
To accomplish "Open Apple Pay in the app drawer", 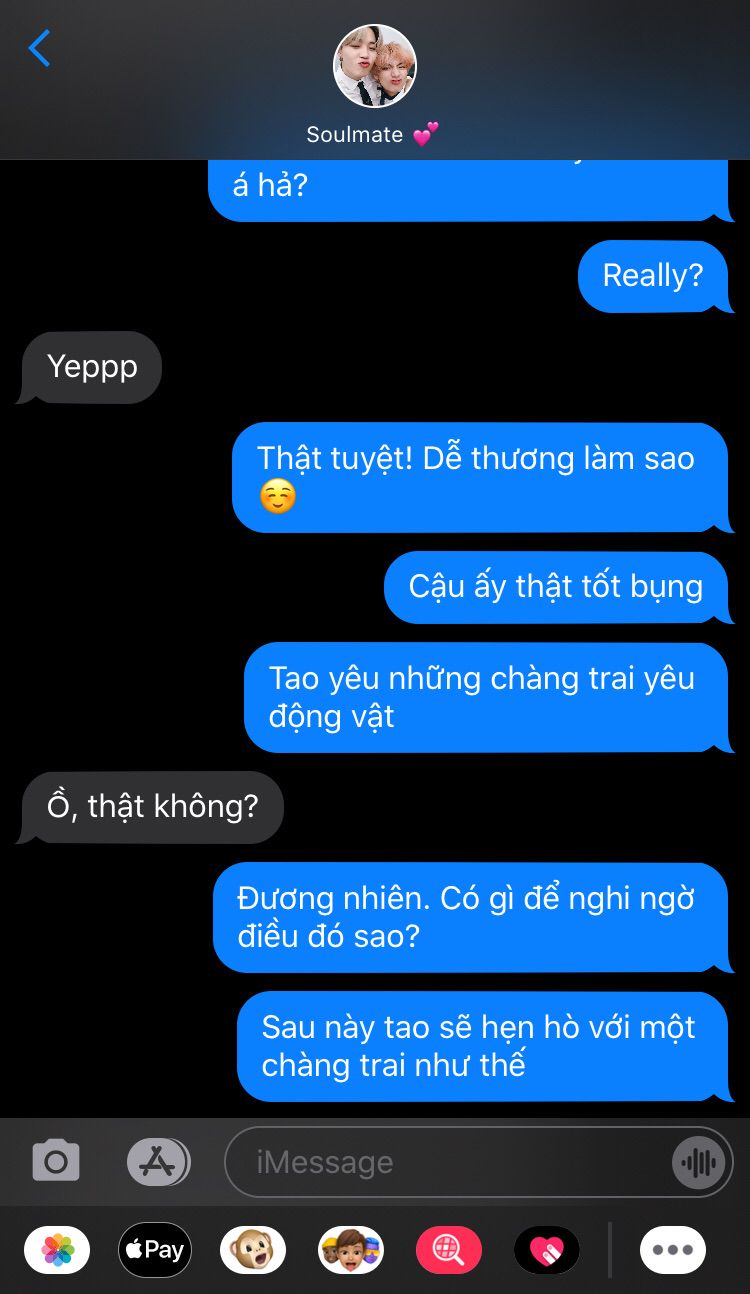I will (x=155, y=1249).
